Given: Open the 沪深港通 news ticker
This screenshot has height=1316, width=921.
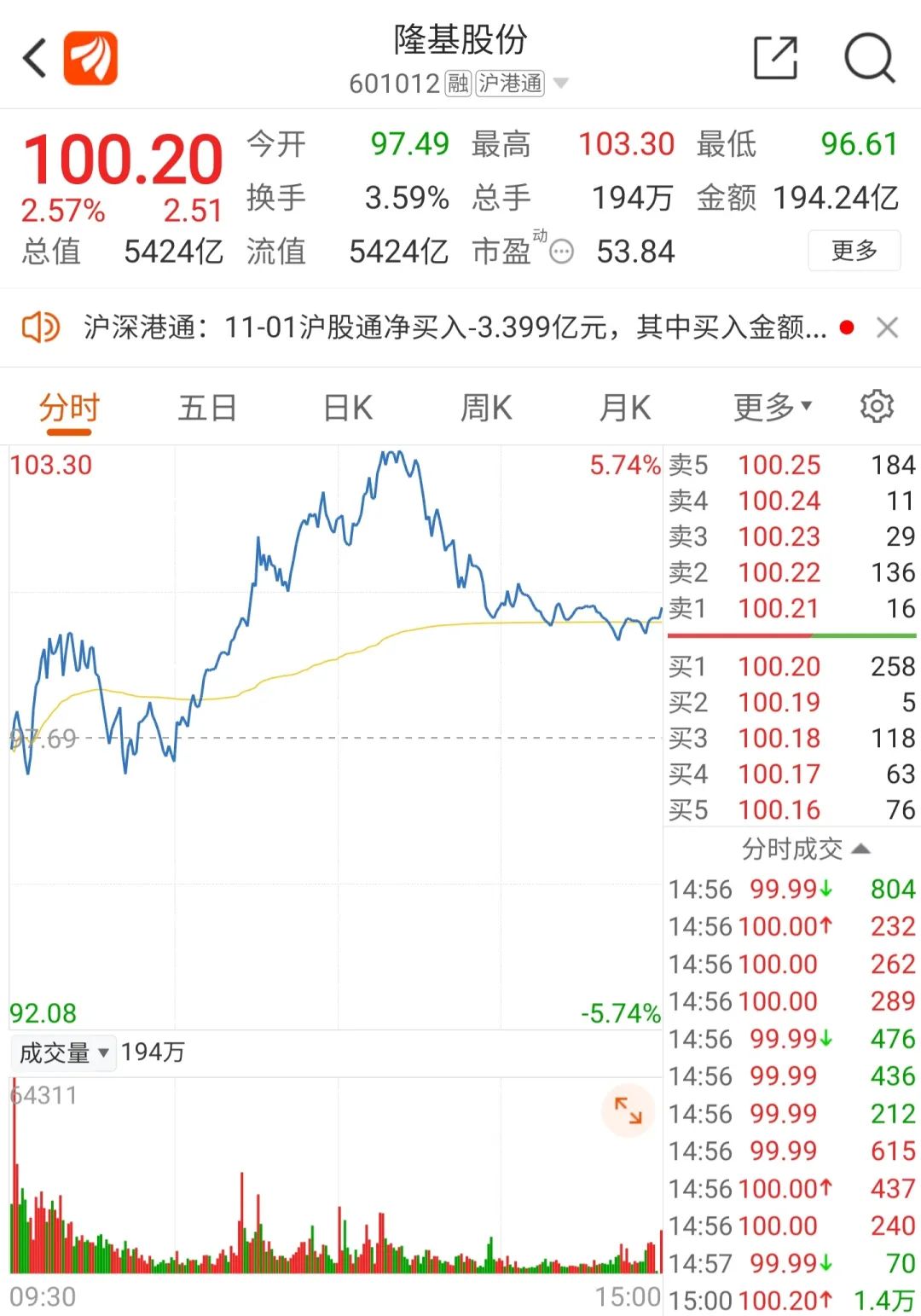Looking at the screenshot, I should pos(452,328).
